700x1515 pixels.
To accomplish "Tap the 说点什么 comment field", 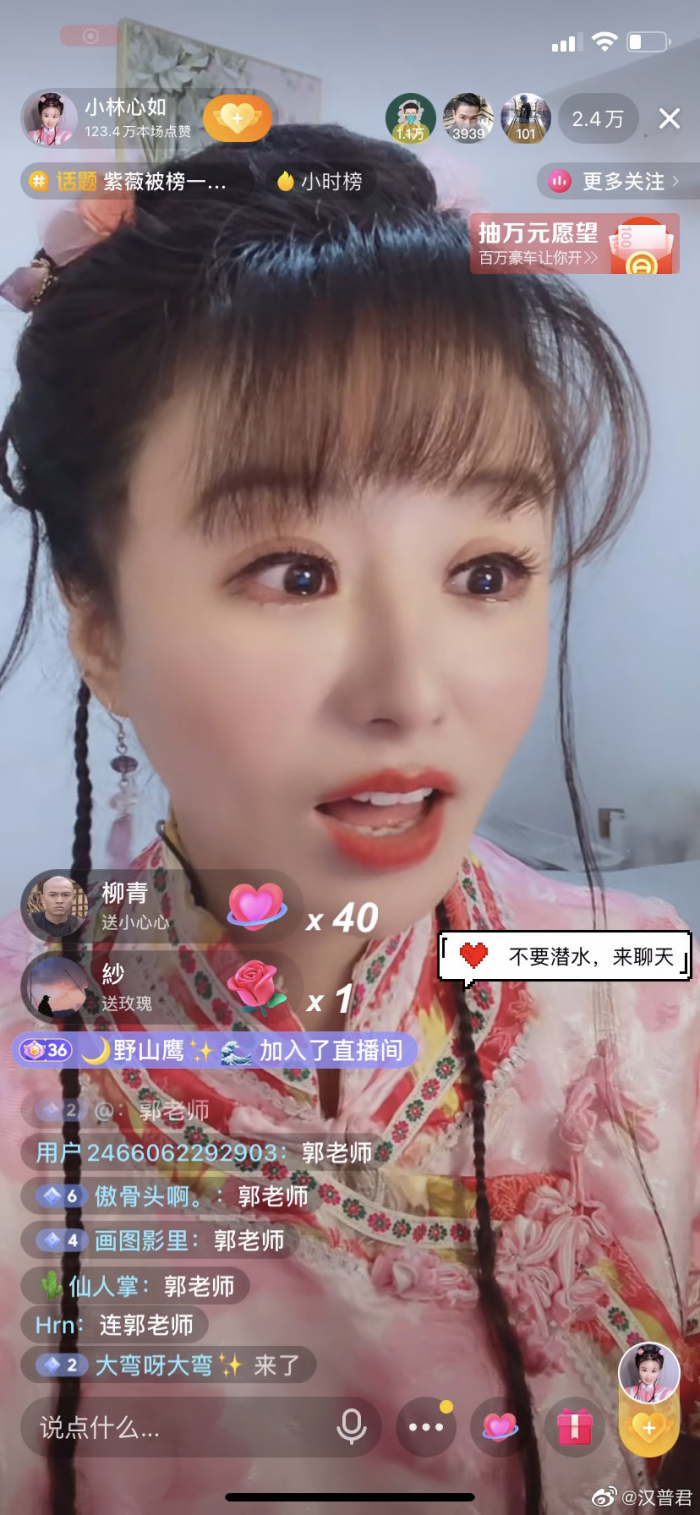I will click(180, 1427).
